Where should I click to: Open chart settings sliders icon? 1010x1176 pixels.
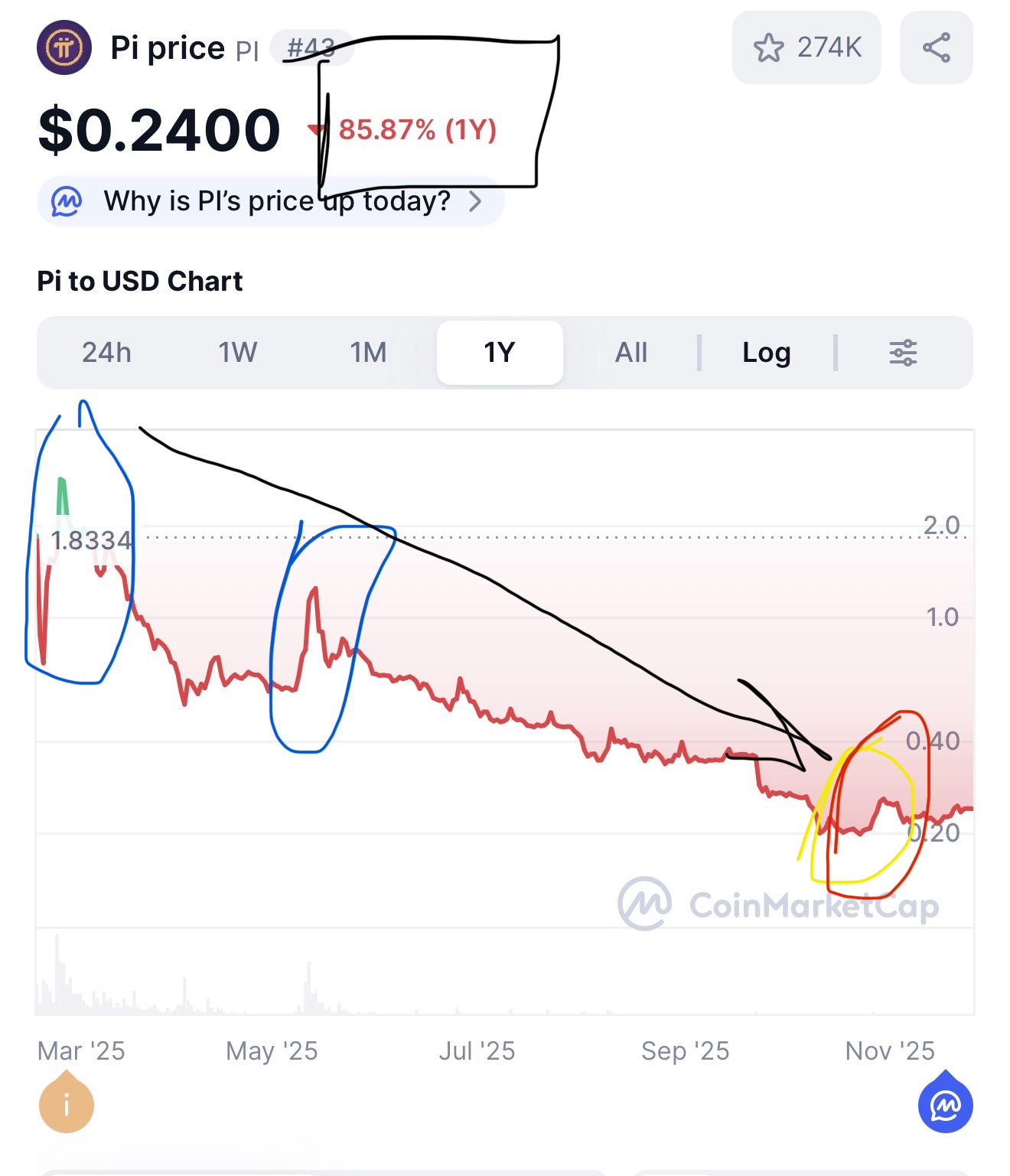pyautogui.click(x=903, y=353)
